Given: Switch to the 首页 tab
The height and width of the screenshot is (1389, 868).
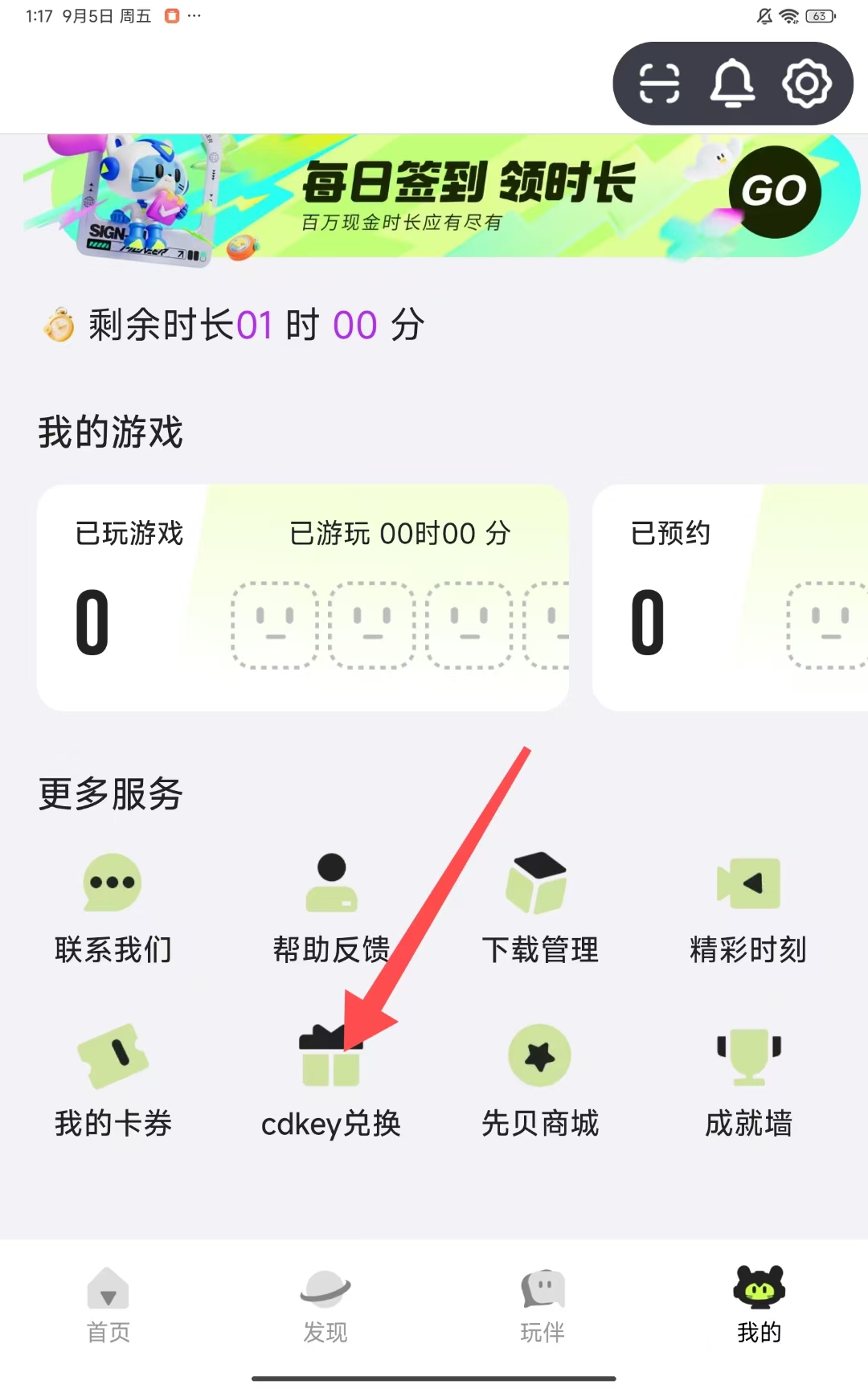Looking at the screenshot, I should point(108,1306).
